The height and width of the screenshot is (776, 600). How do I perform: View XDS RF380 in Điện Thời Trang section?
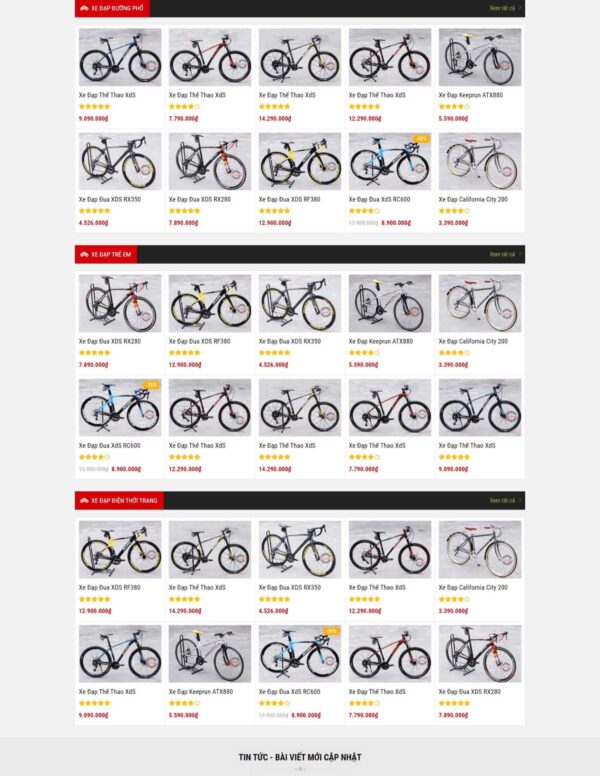[x=119, y=549]
